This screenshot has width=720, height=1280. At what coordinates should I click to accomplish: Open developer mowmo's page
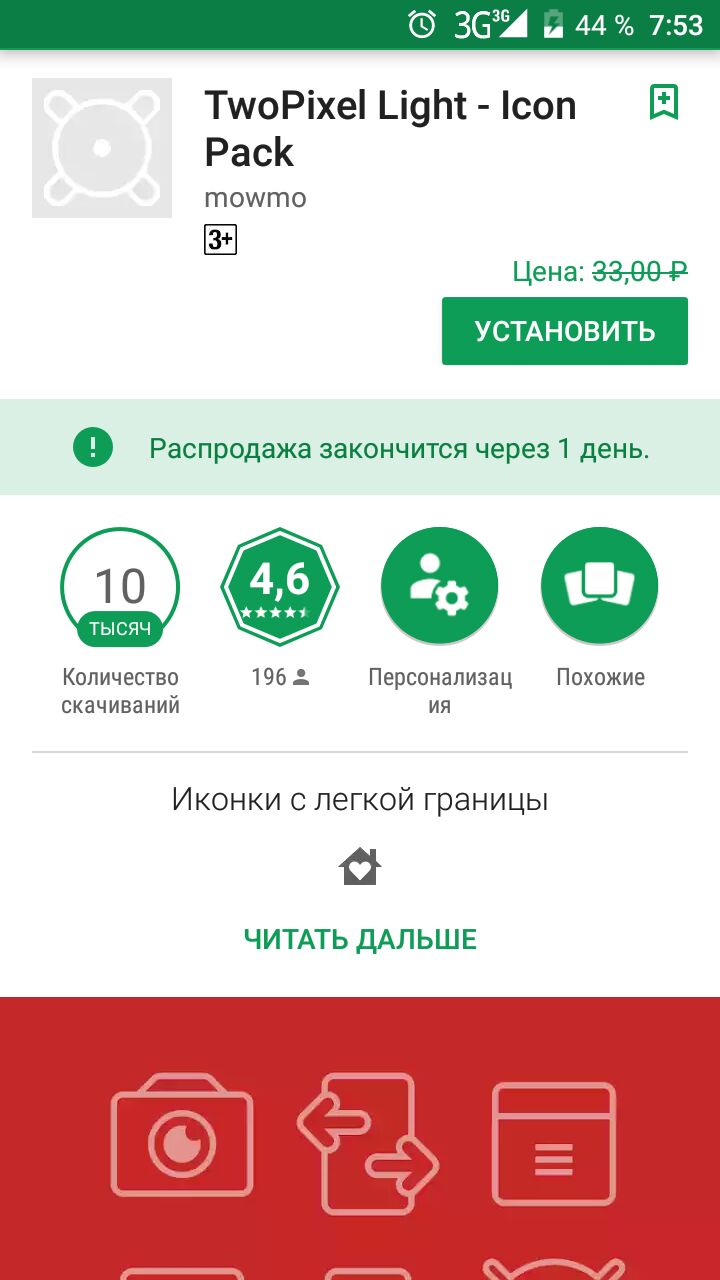click(x=255, y=198)
